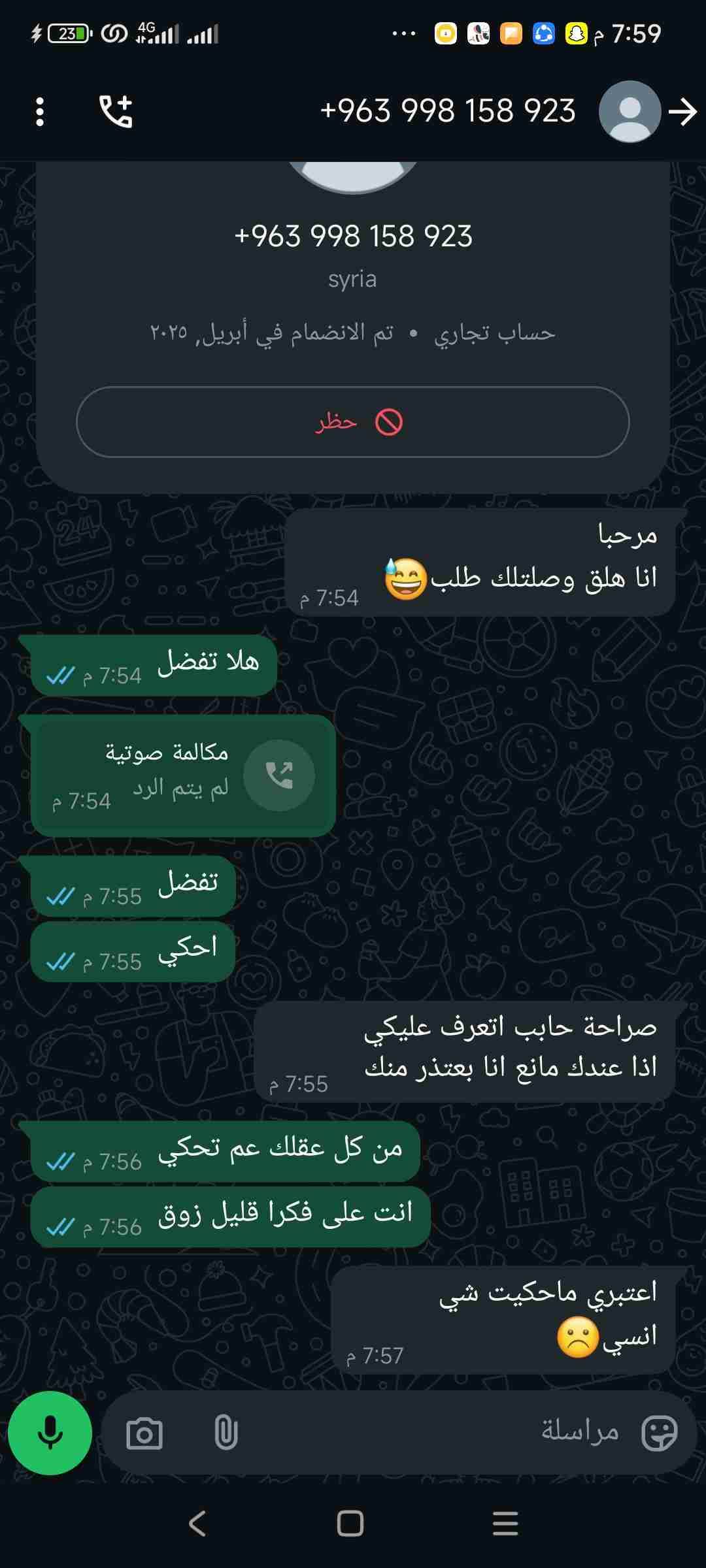The height and width of the screenshot is (1568, 706).
Task: Open the emoji and sticker picker
Action: tap(659, 1433)
